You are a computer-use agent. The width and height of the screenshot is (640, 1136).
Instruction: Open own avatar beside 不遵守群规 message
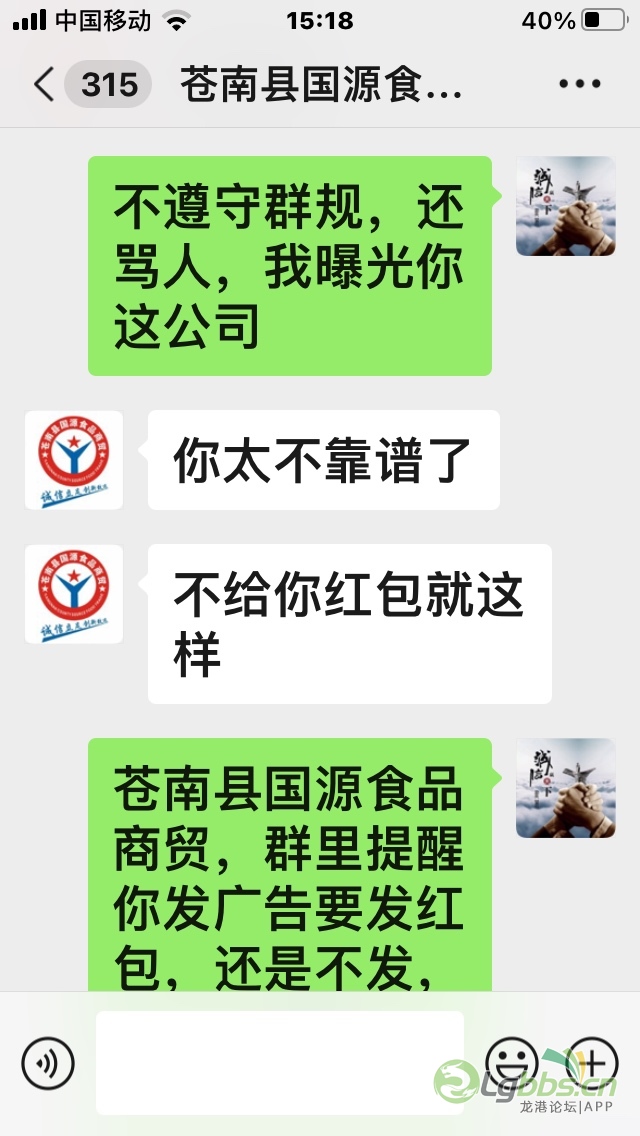tap(565, 206)
